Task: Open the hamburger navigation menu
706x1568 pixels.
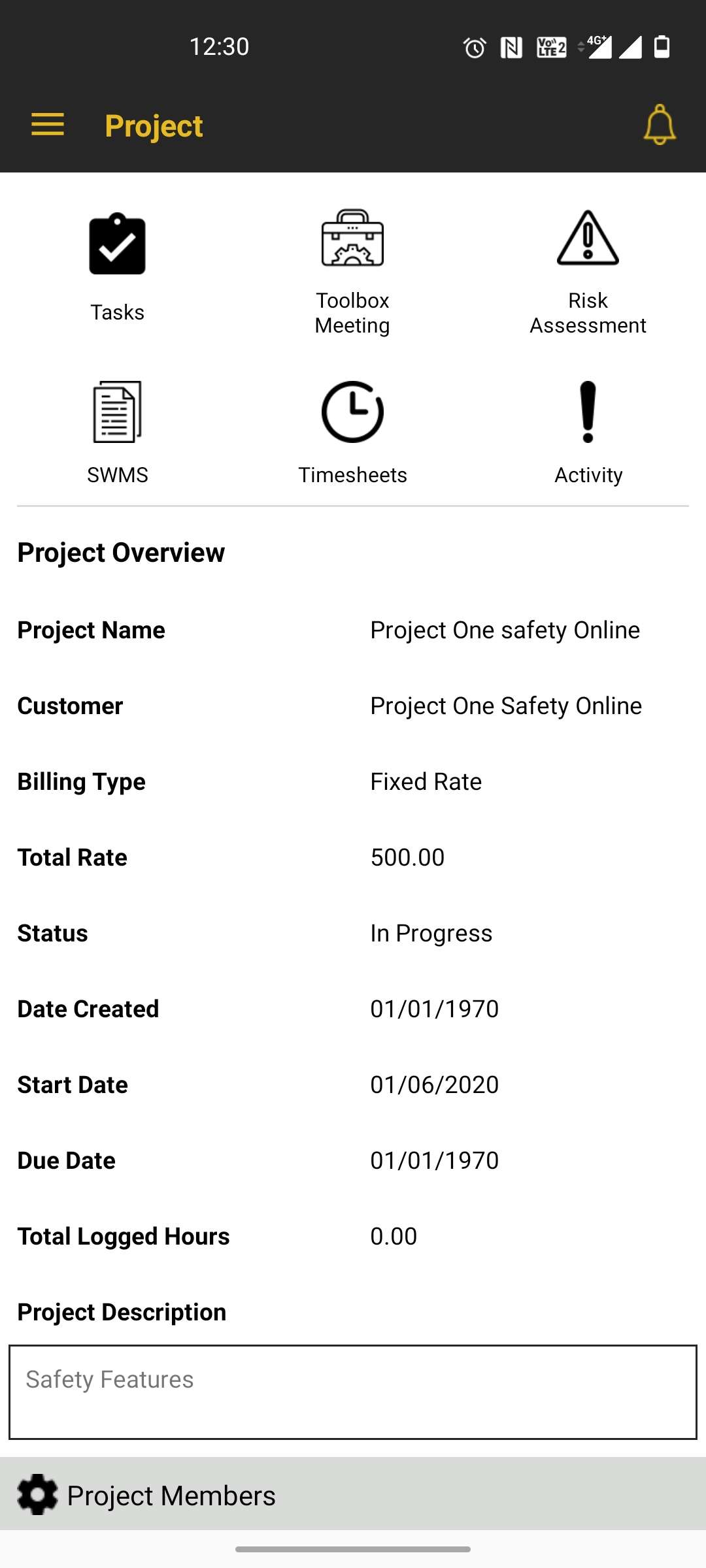Action: click(x=46, y=124)
